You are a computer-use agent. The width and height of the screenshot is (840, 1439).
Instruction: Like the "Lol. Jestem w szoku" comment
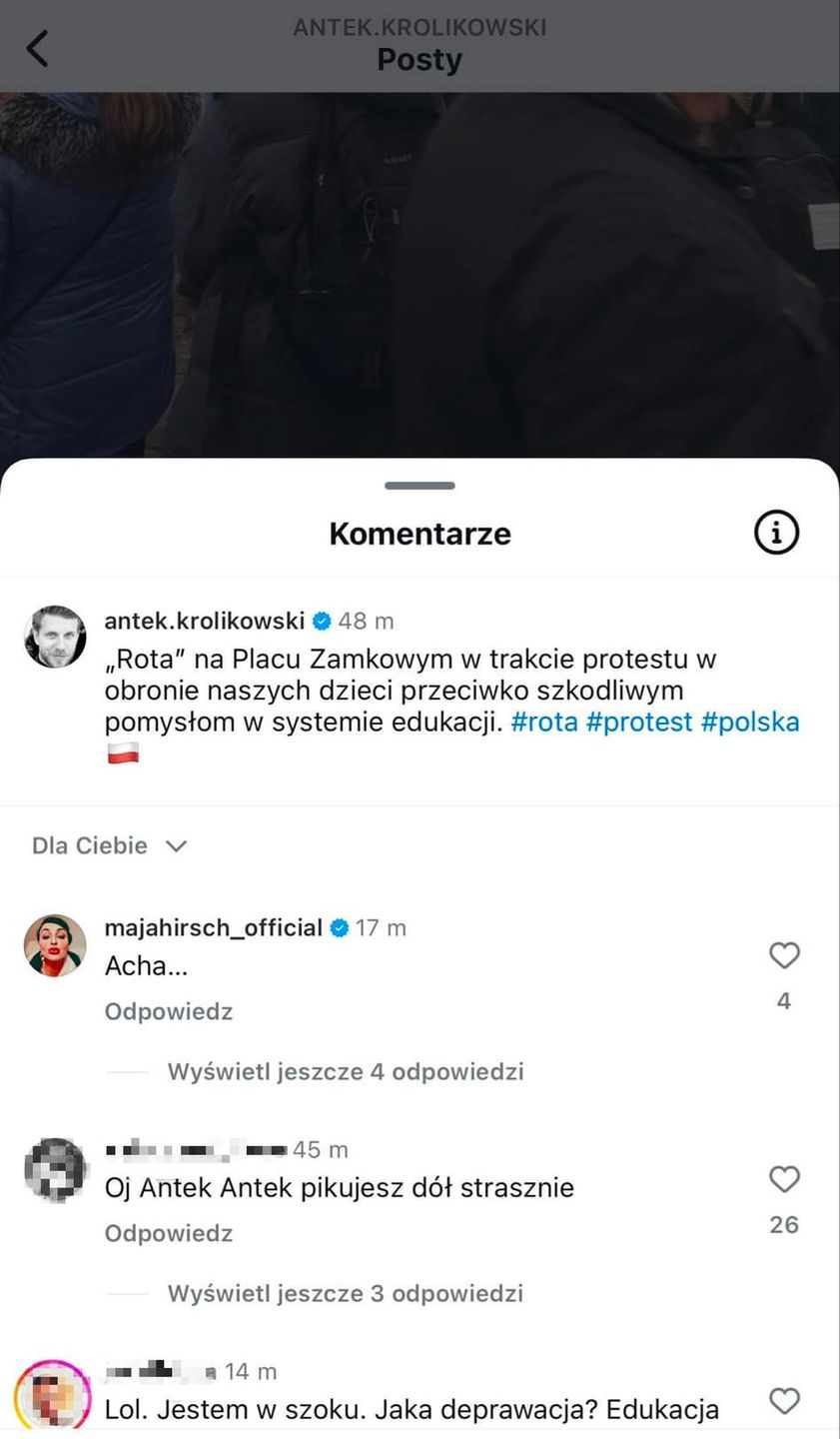coord(784,1402)
